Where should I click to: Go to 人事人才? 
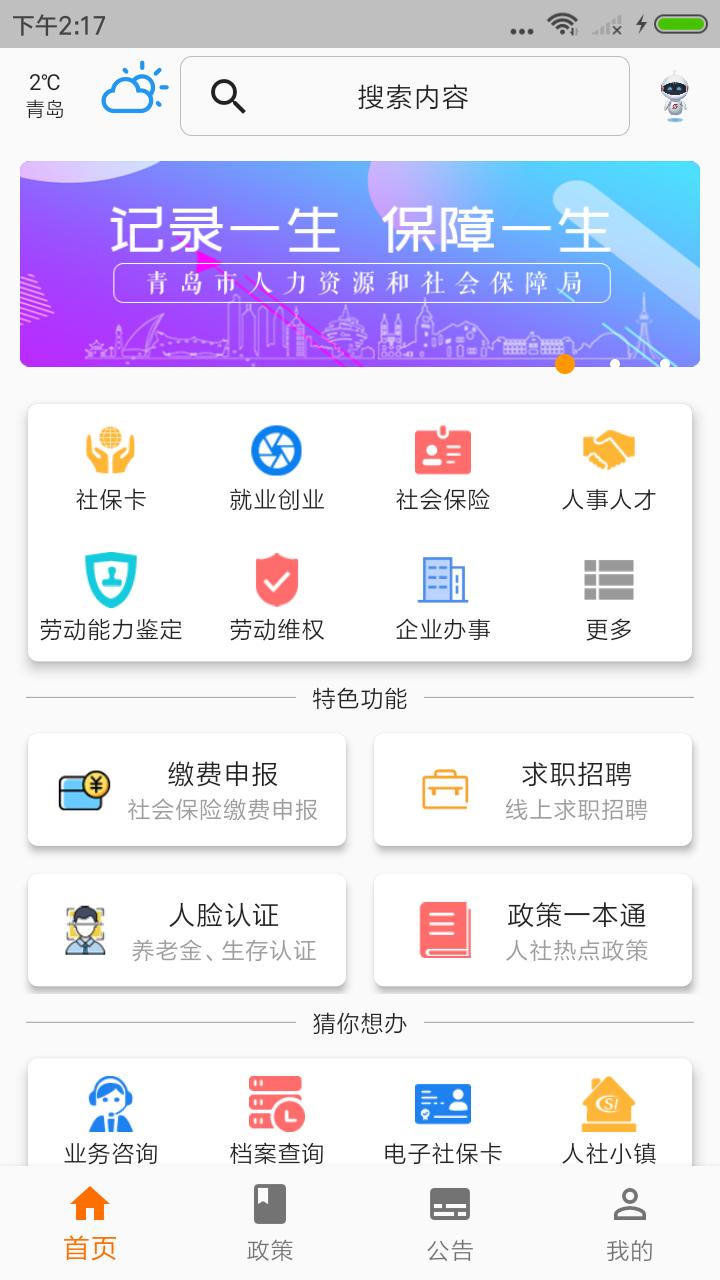coord(608,468)
